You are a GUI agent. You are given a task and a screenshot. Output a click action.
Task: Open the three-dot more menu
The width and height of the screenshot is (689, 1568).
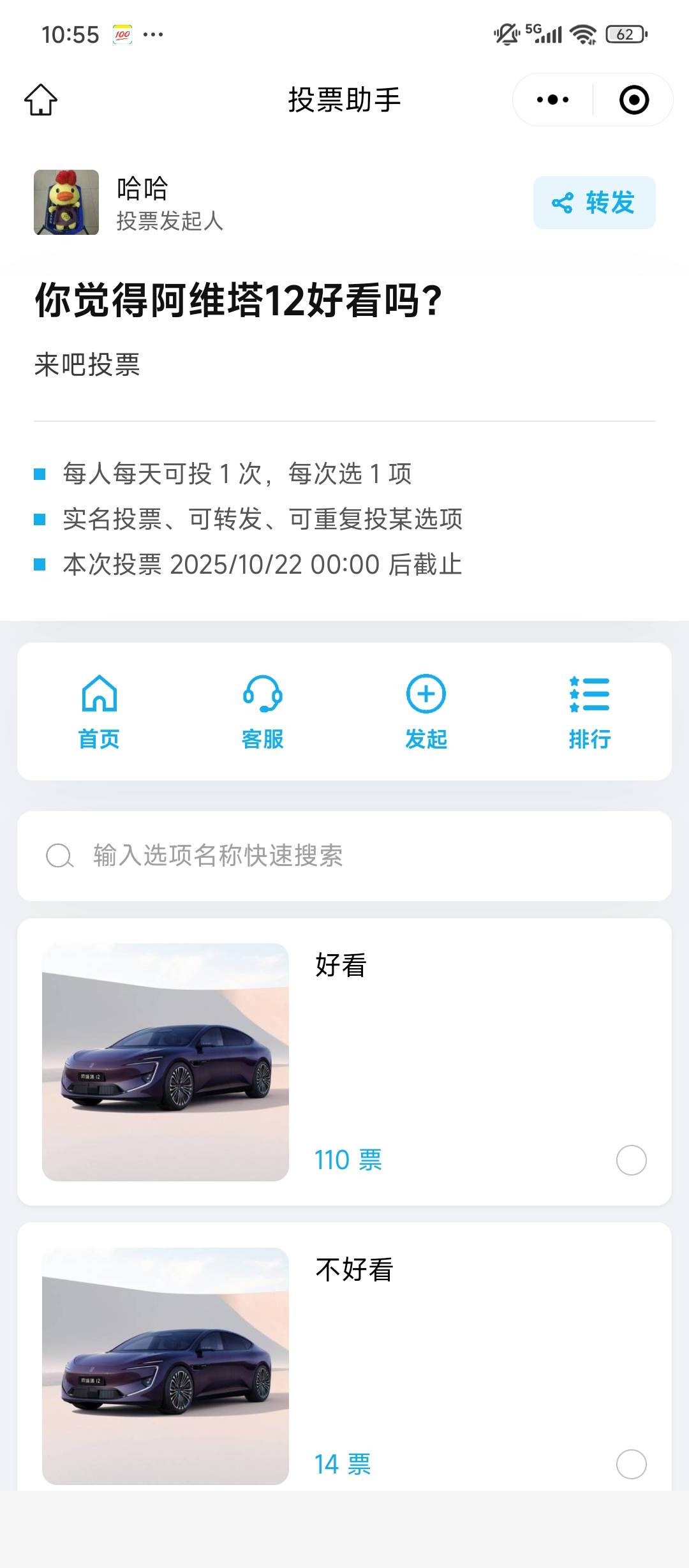point(552,100)
